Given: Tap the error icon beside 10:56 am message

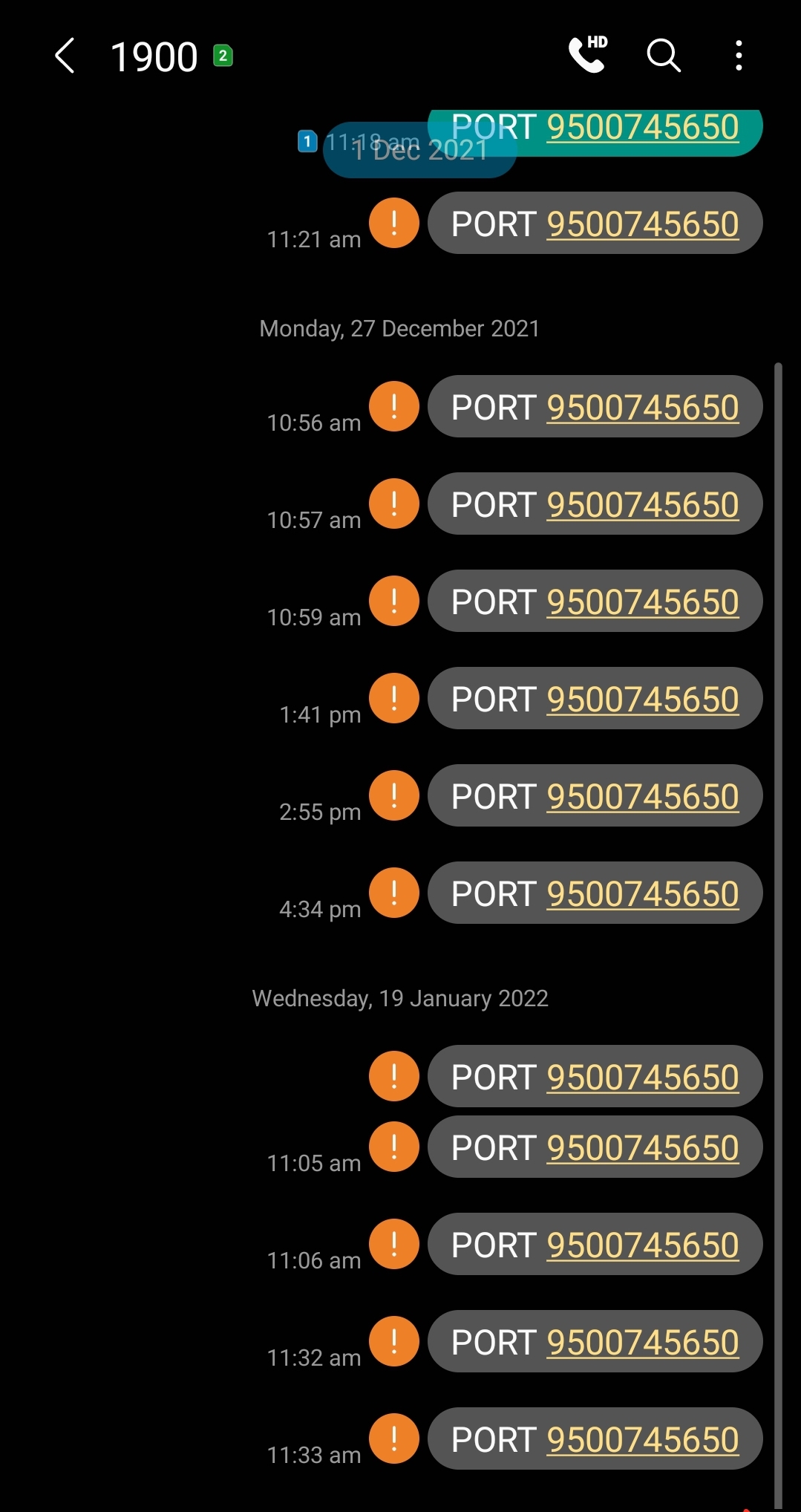Looking at the screenshot, I should pyautogui.click(x=394, y=406).
